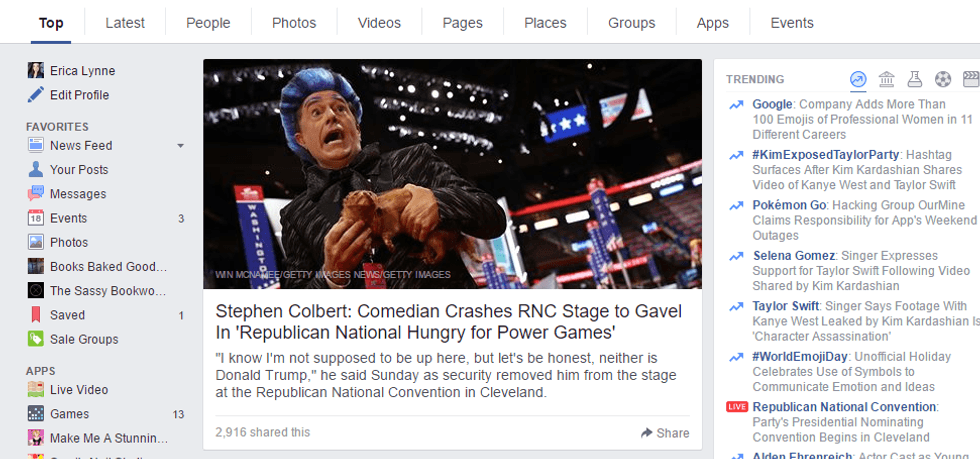
Task: Open News Feed from favorites
Action: click(x=81, y=146)
